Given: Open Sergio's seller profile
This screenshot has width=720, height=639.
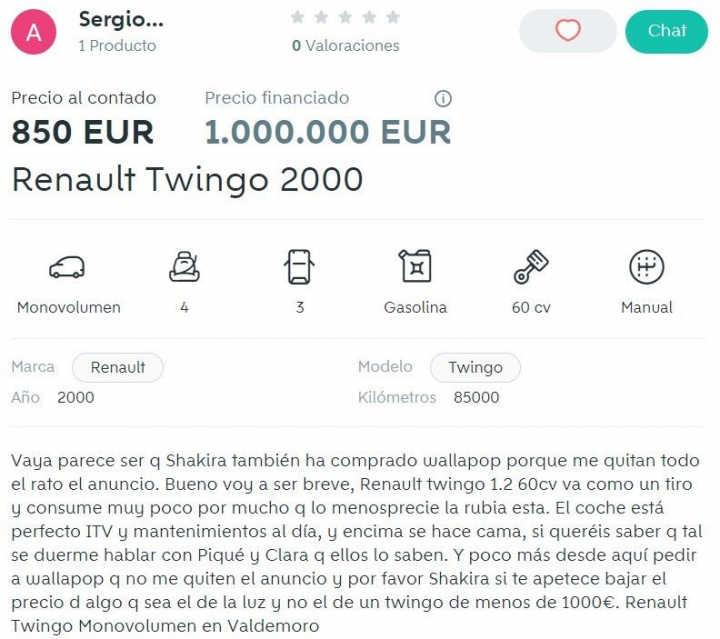Looking at the screenshot, I should click(120, 21).
